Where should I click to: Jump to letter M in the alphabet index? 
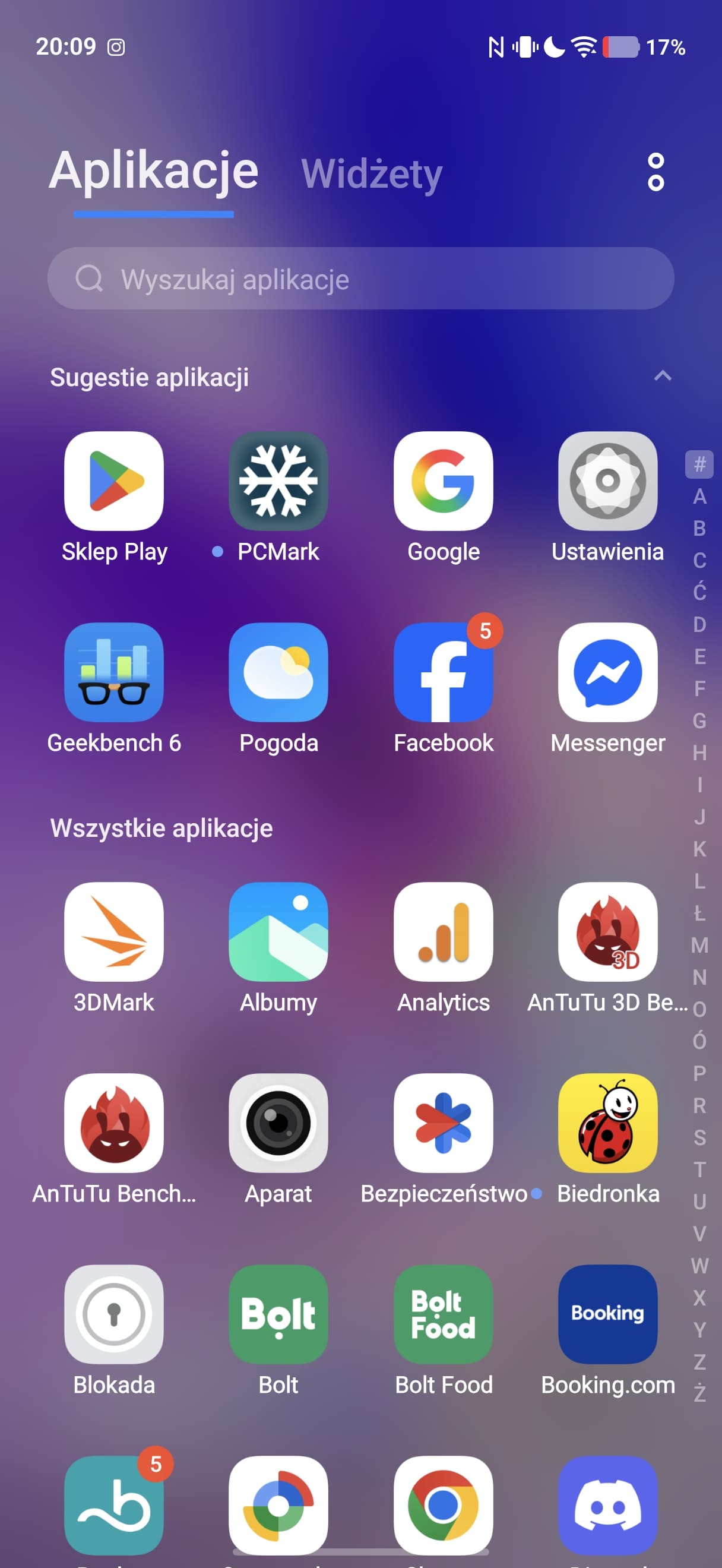coord(699,946)
